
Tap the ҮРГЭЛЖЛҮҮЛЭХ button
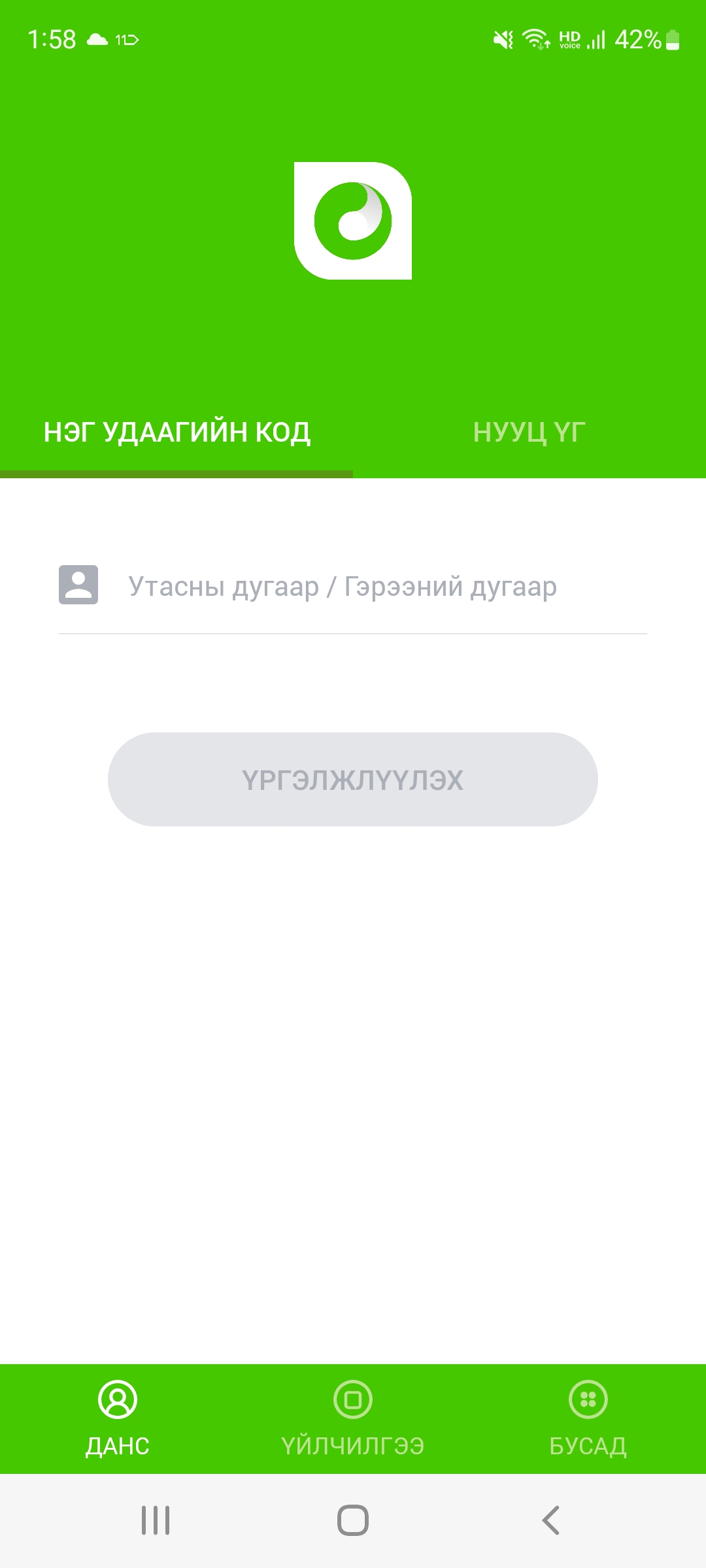pos(353,779)
